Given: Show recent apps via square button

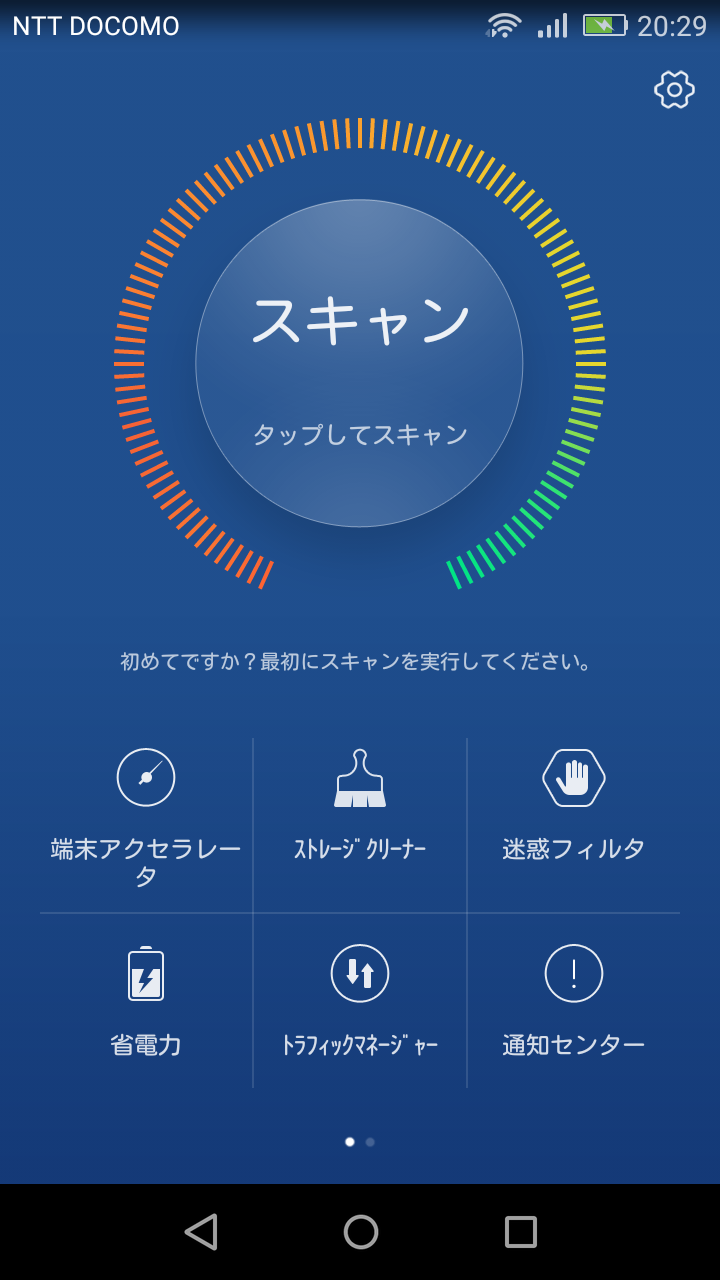Looking at the screenshot, I should coord(520,1232).
